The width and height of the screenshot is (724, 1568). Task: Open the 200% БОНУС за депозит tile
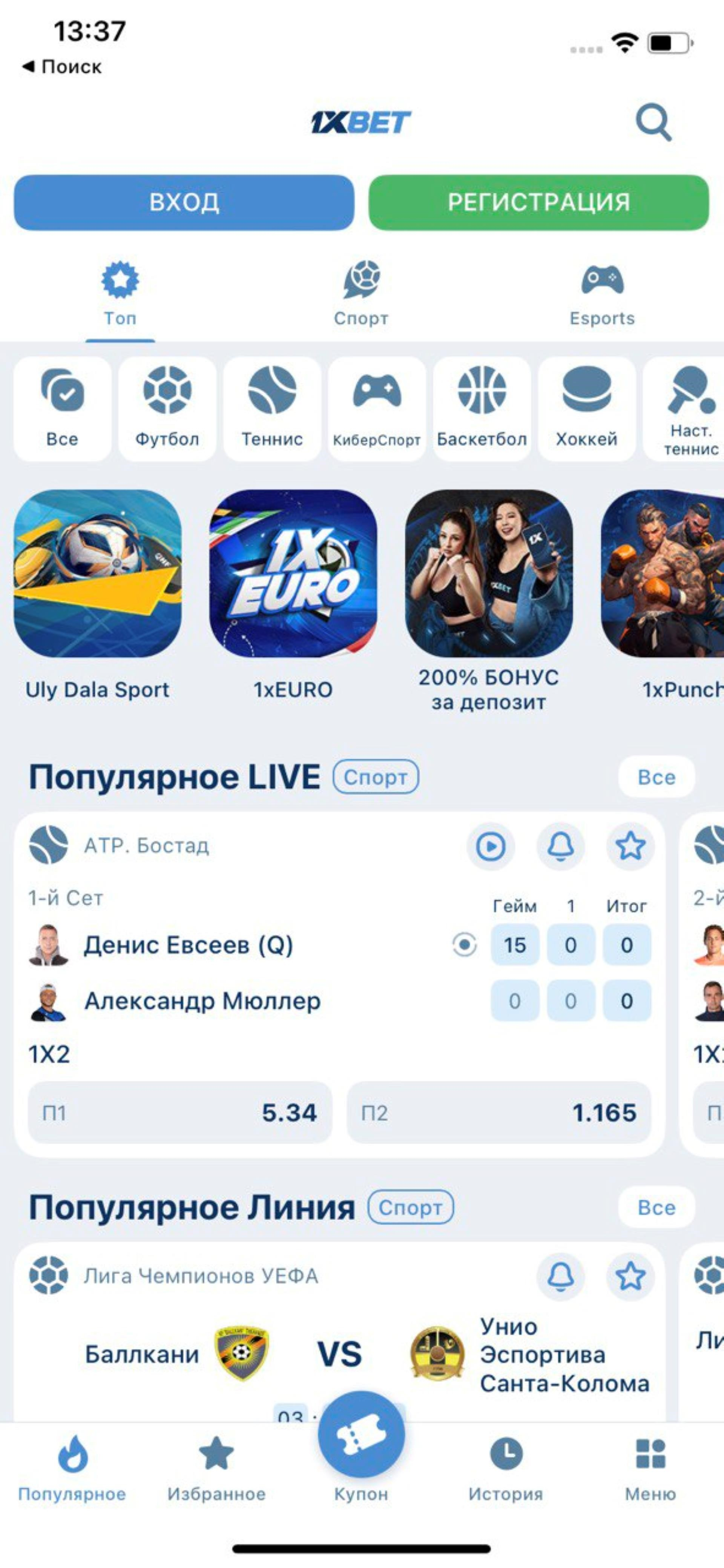489,574
